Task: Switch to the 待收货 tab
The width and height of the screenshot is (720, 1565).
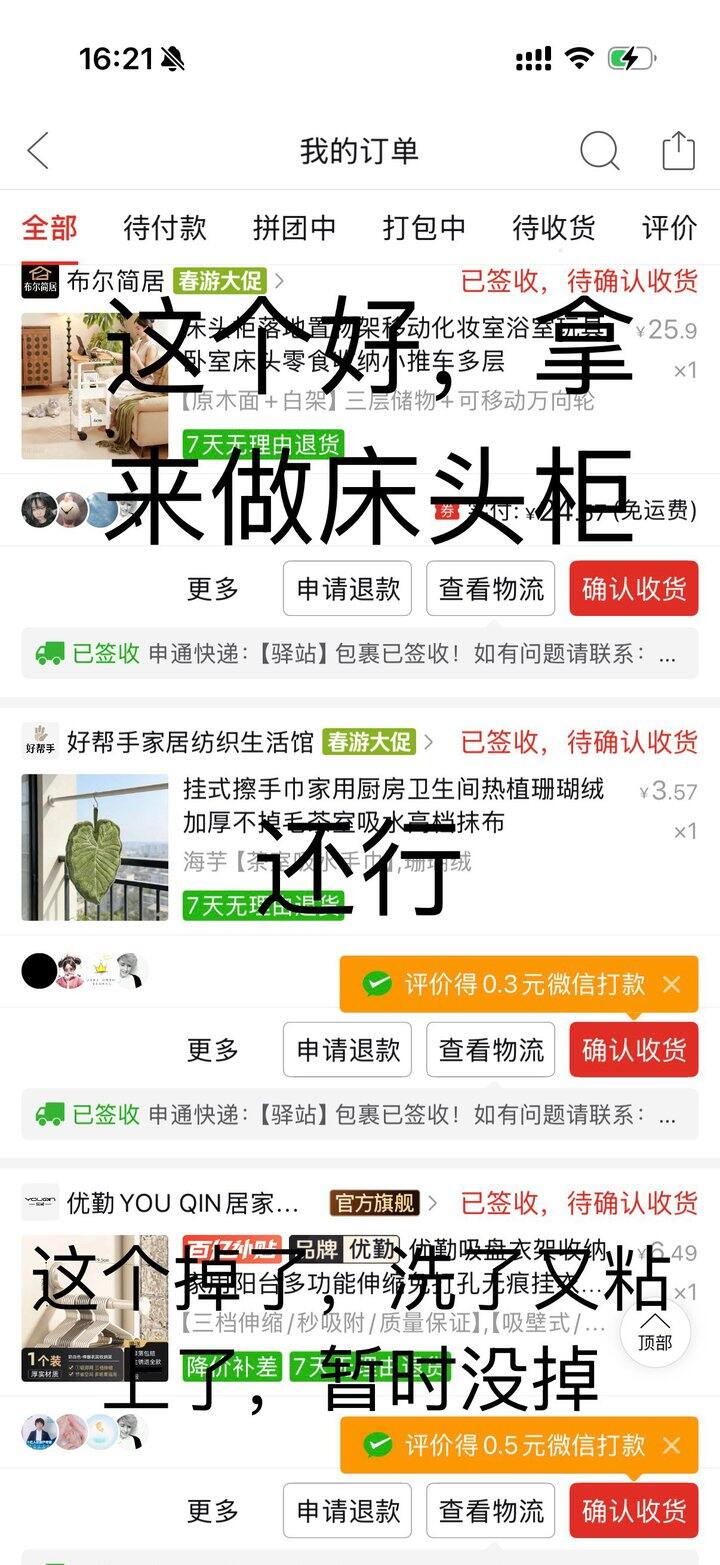Action: pos(554,228)
